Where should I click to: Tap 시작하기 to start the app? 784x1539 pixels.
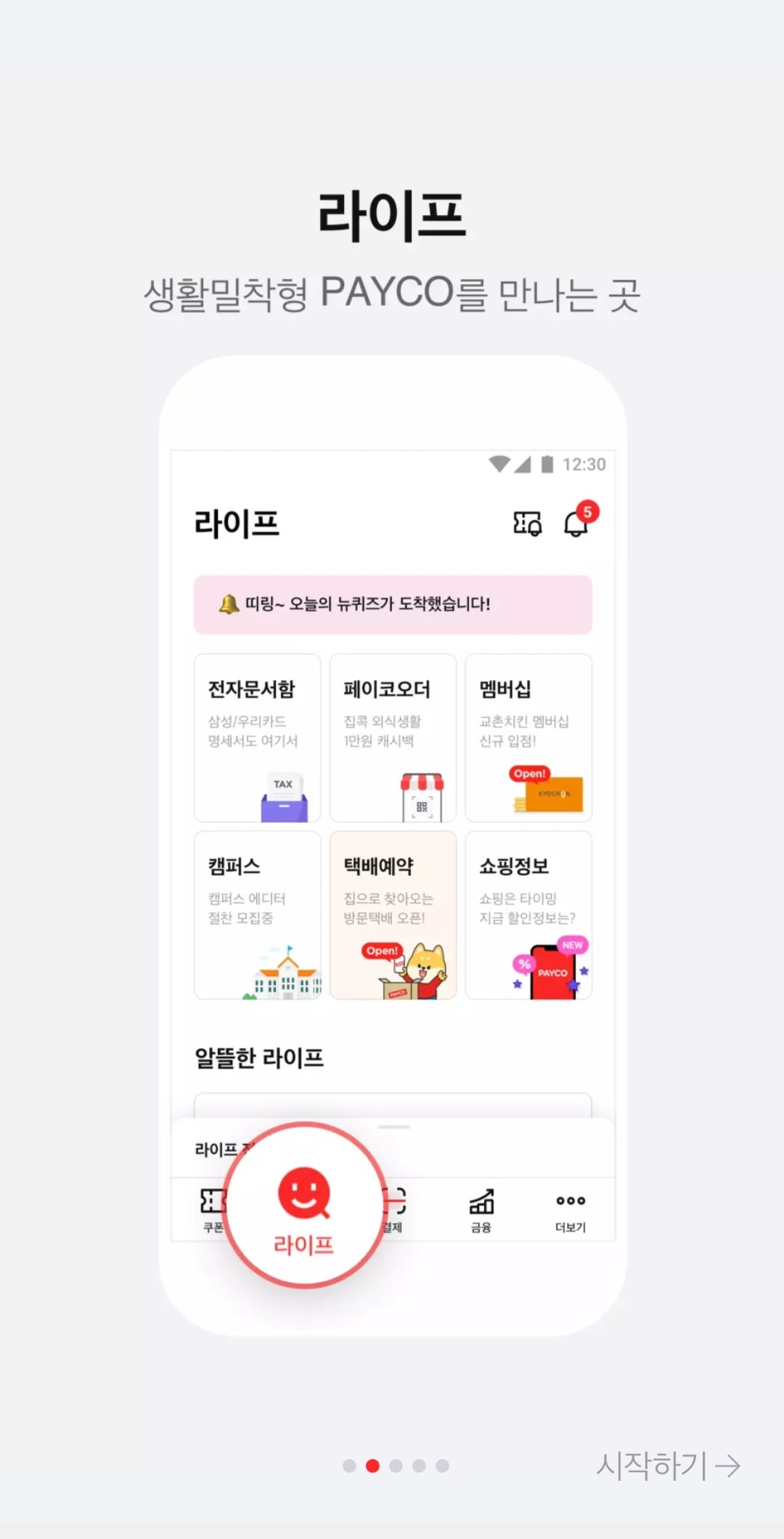668,1466
